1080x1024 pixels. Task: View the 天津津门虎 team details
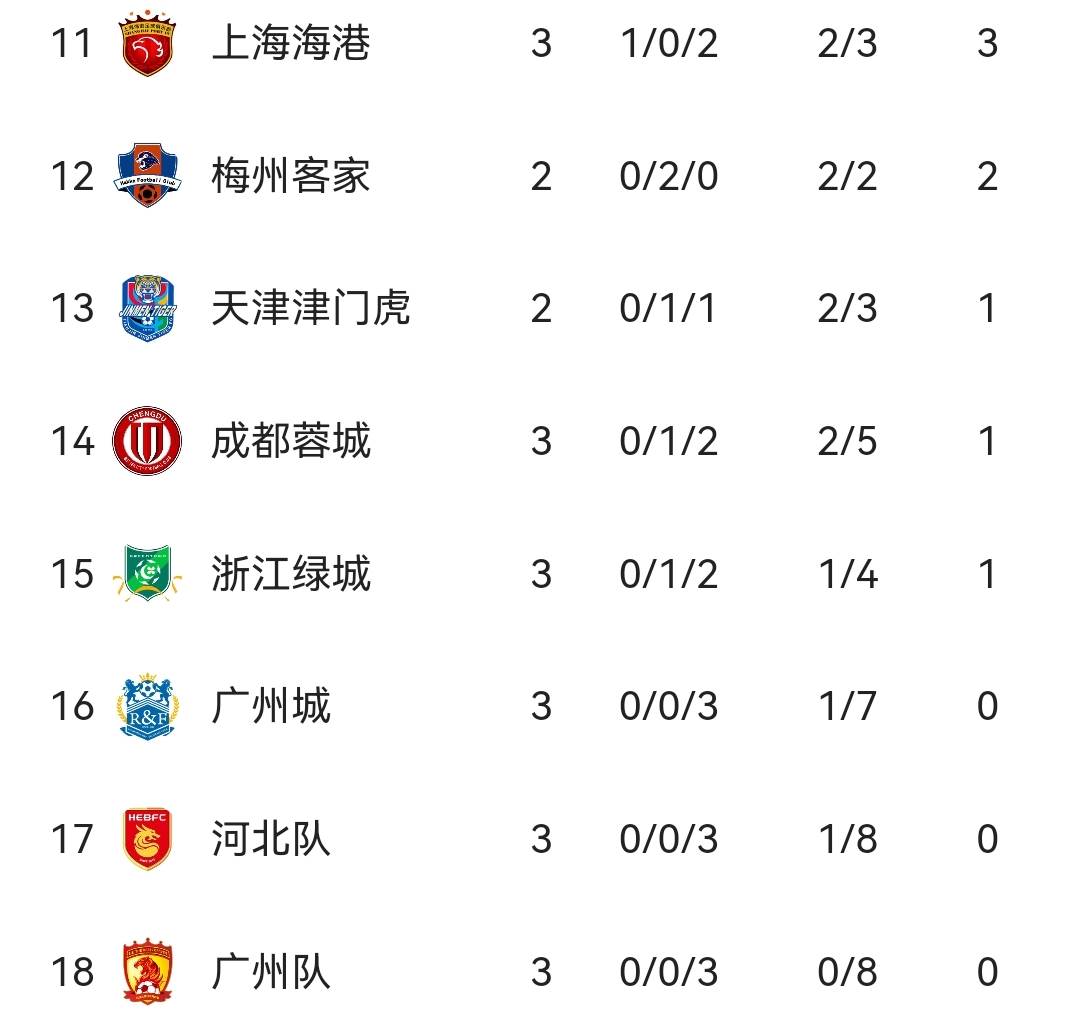[310, 309]
